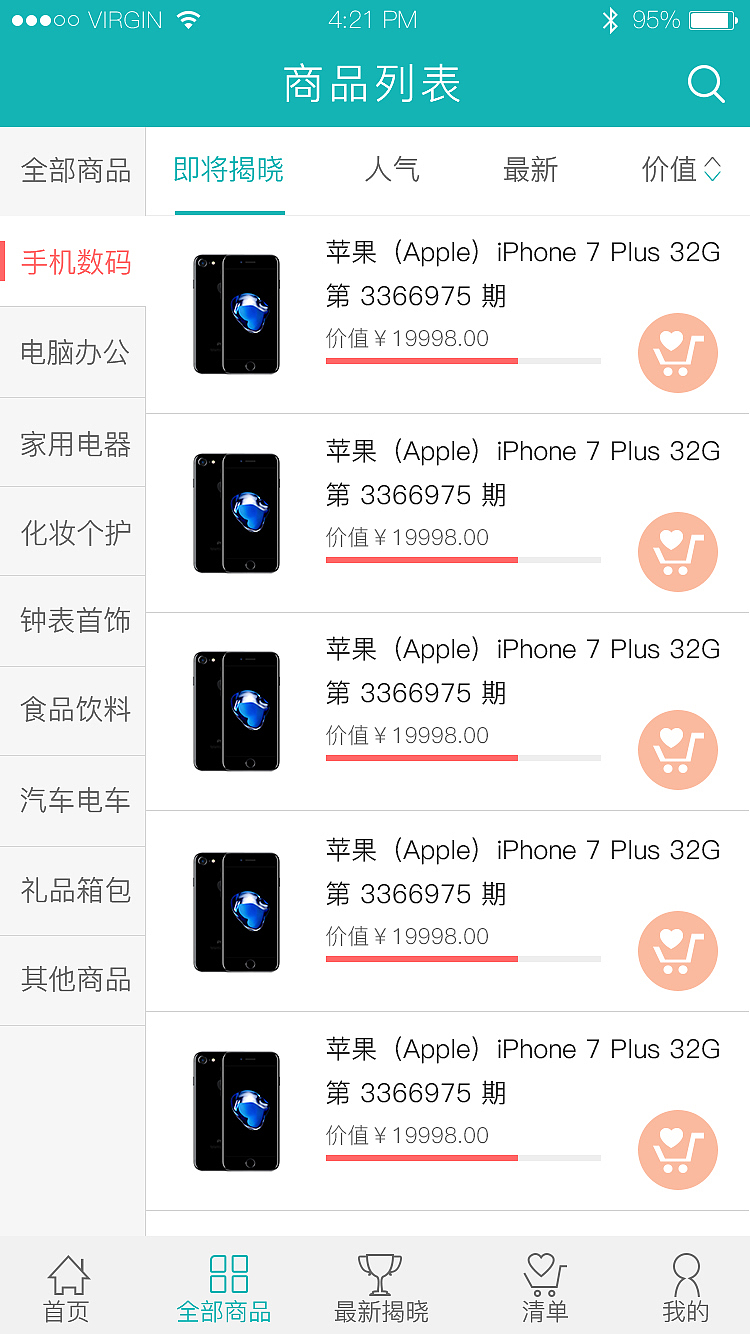750x1334 pixels.
Task: Toggle favorite-cart on the fourth product
Action: tap(678, 951)
